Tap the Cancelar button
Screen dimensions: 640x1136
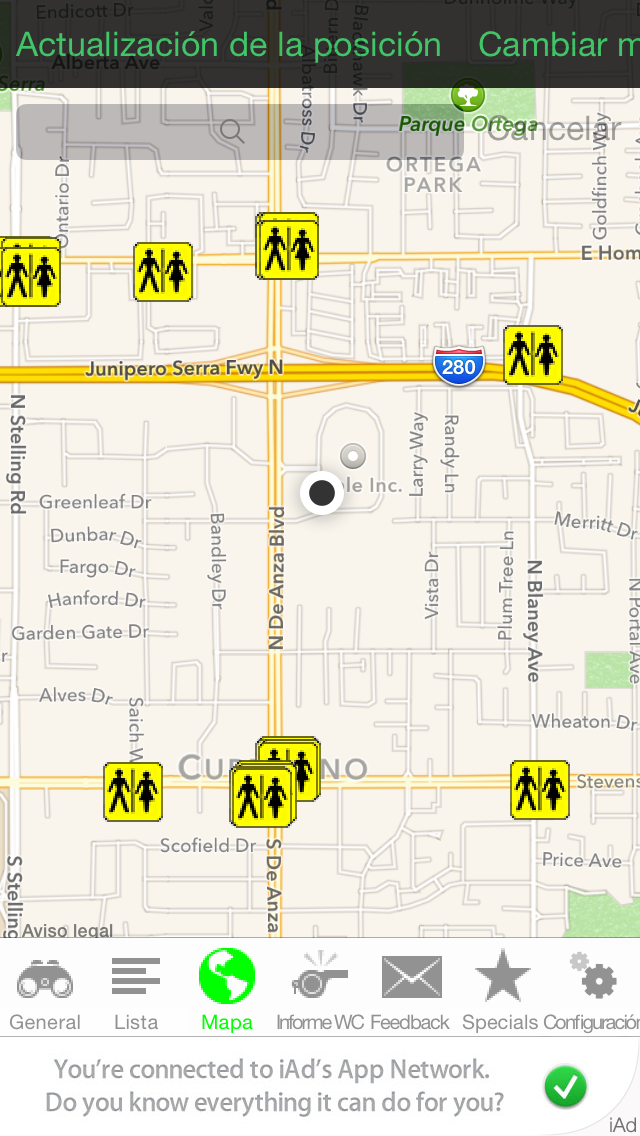click(553, 129)
